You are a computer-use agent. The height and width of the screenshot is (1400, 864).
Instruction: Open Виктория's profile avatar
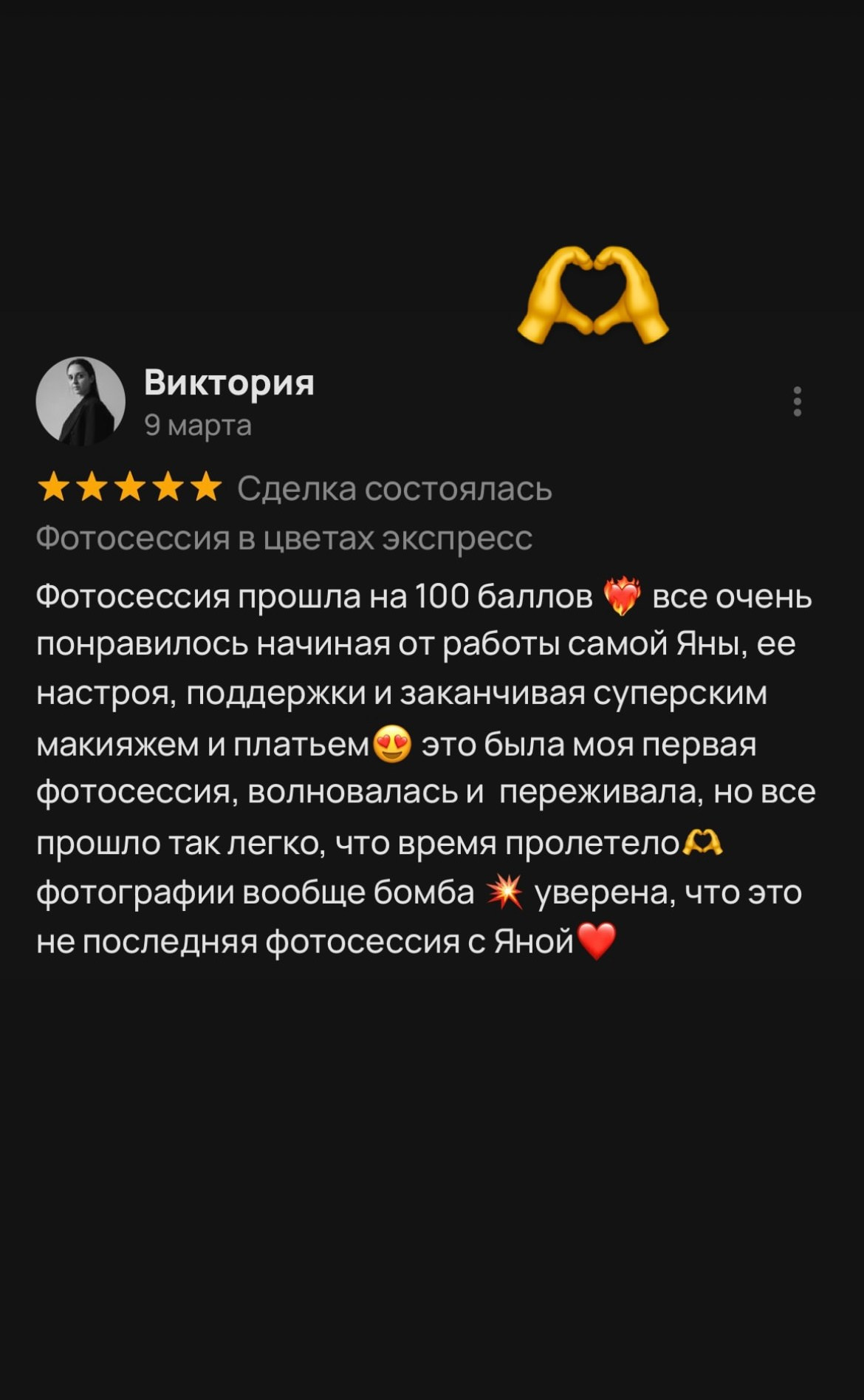coord(81,397)
